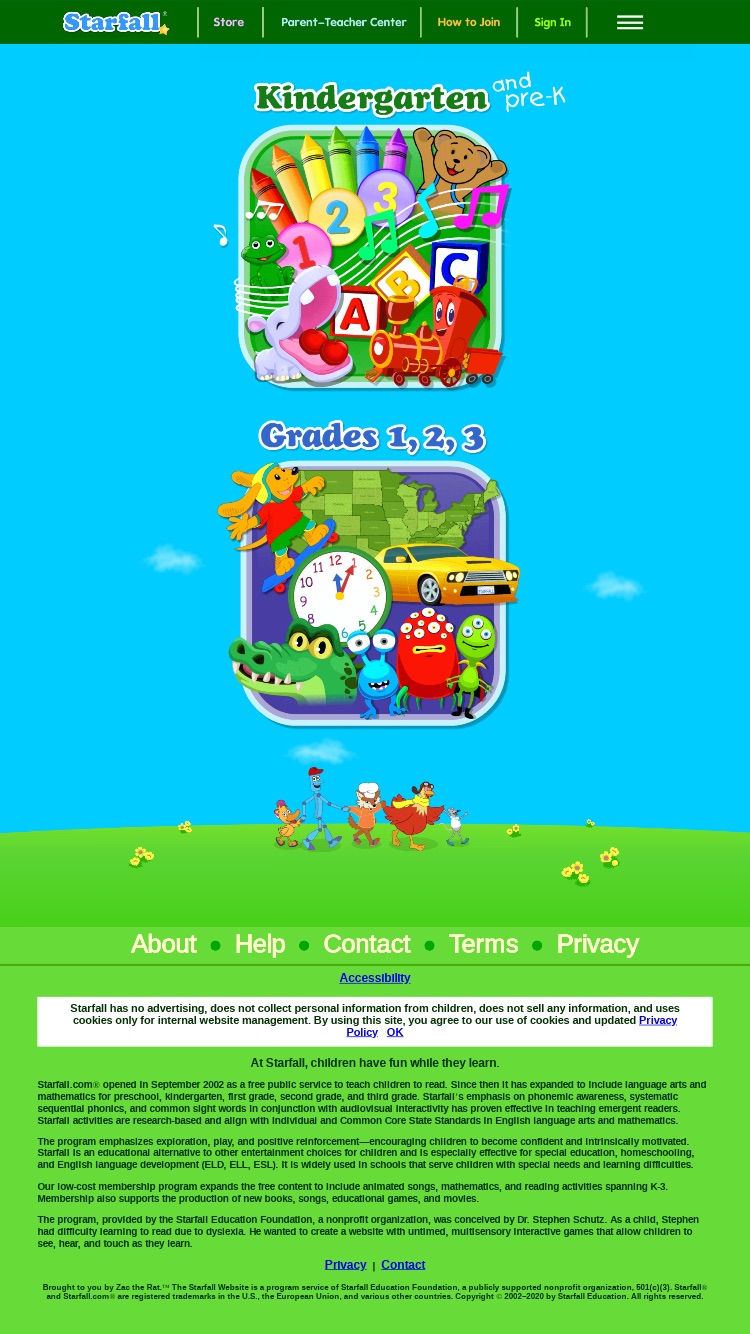The height and width of the screenshot is (1334, 750).
Task: View the Terms page
Action: click(x=483, y=944)
